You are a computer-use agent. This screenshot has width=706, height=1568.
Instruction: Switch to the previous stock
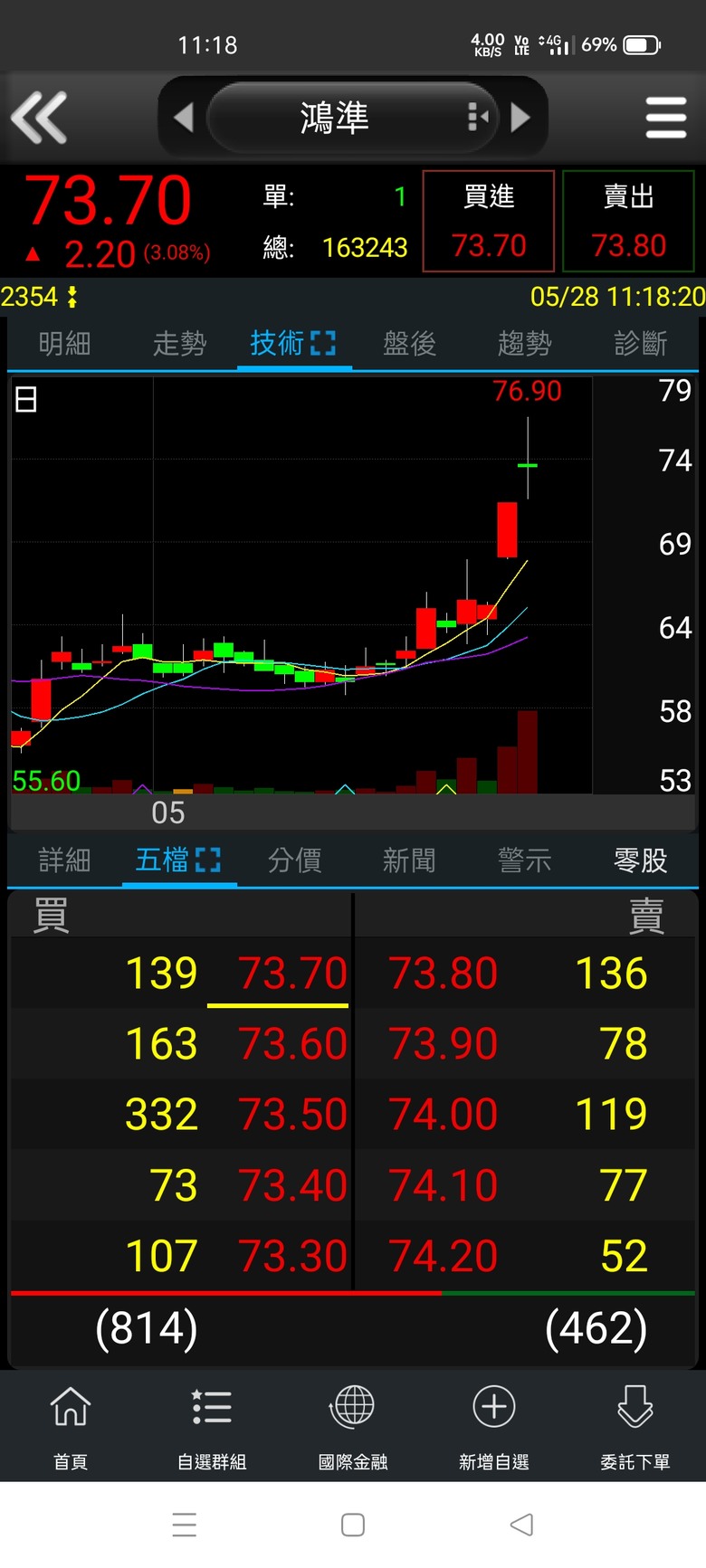pyautogui.click(x=183, y=117)
